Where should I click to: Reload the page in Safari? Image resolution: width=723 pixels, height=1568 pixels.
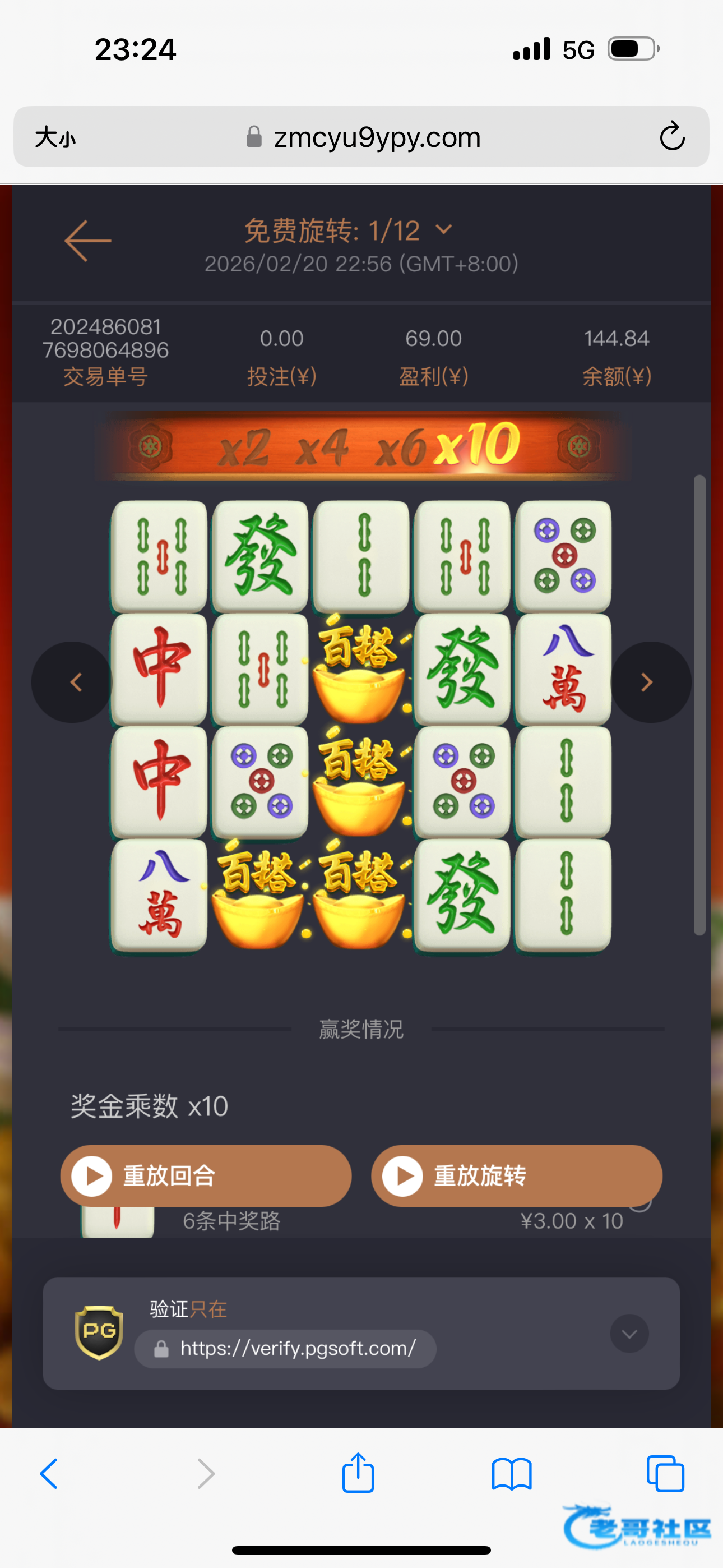point(672,136)
